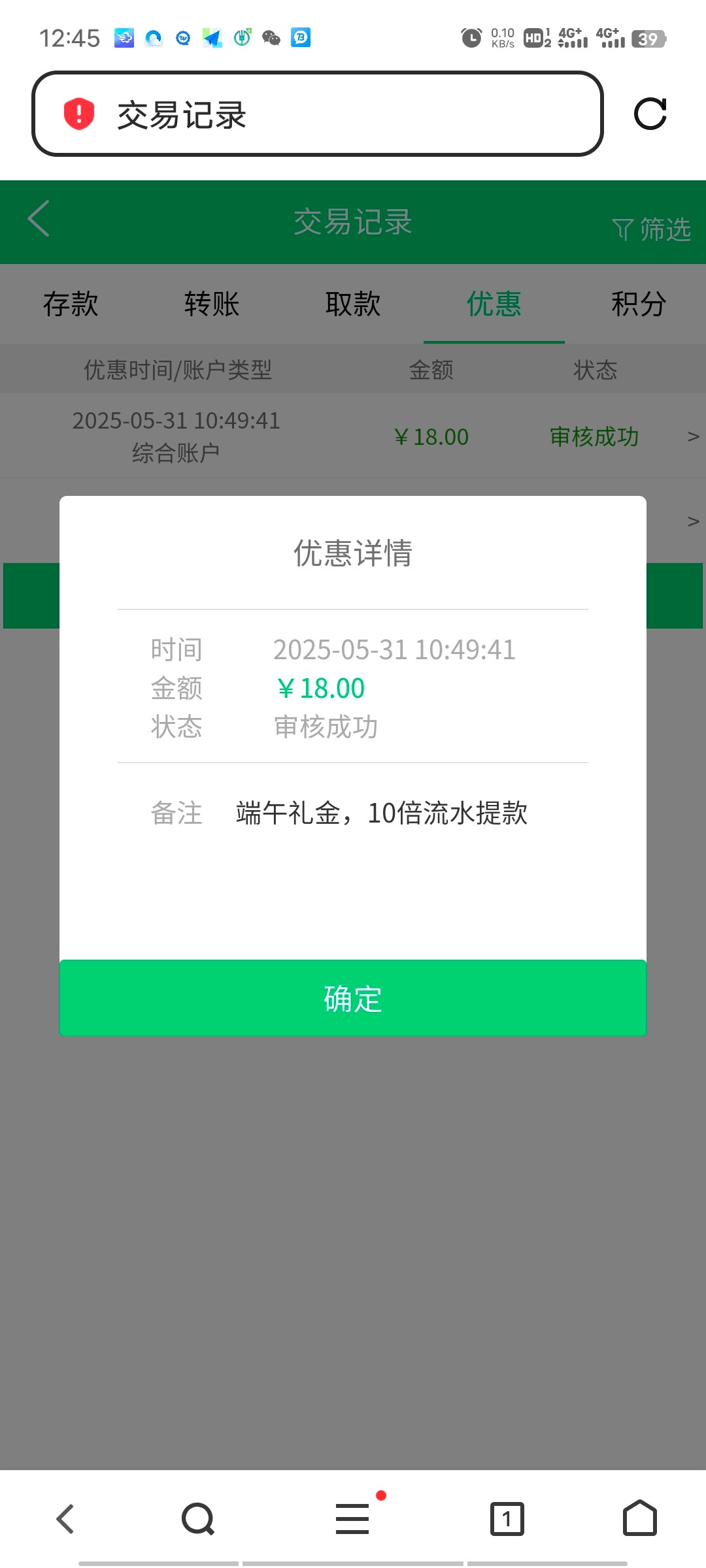Open the 筛选 filter
Viewport: 706px width, 1568px height.
coord(652,229)
